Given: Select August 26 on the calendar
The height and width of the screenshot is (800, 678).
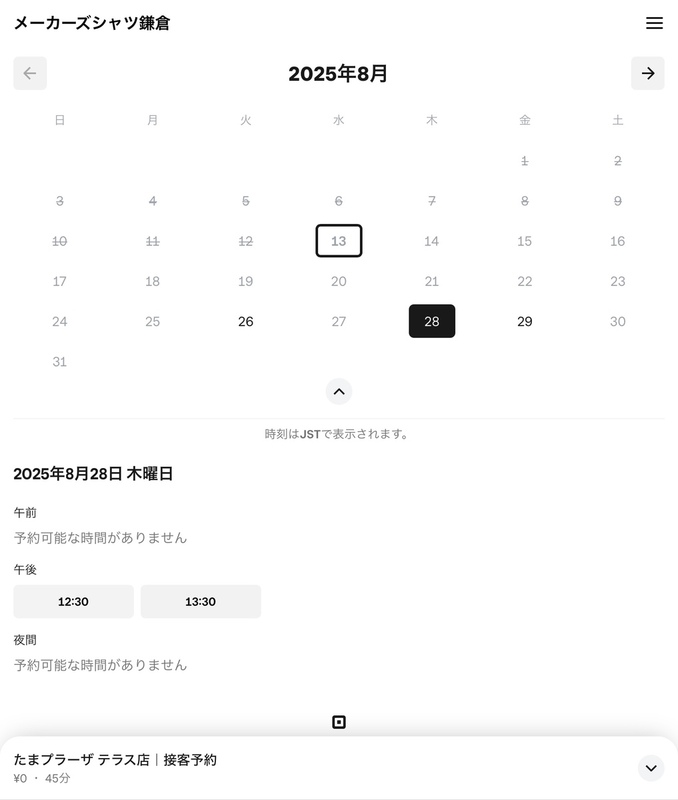Looking at the screenshot, I should pyautogui.click(x=246, y=321).
